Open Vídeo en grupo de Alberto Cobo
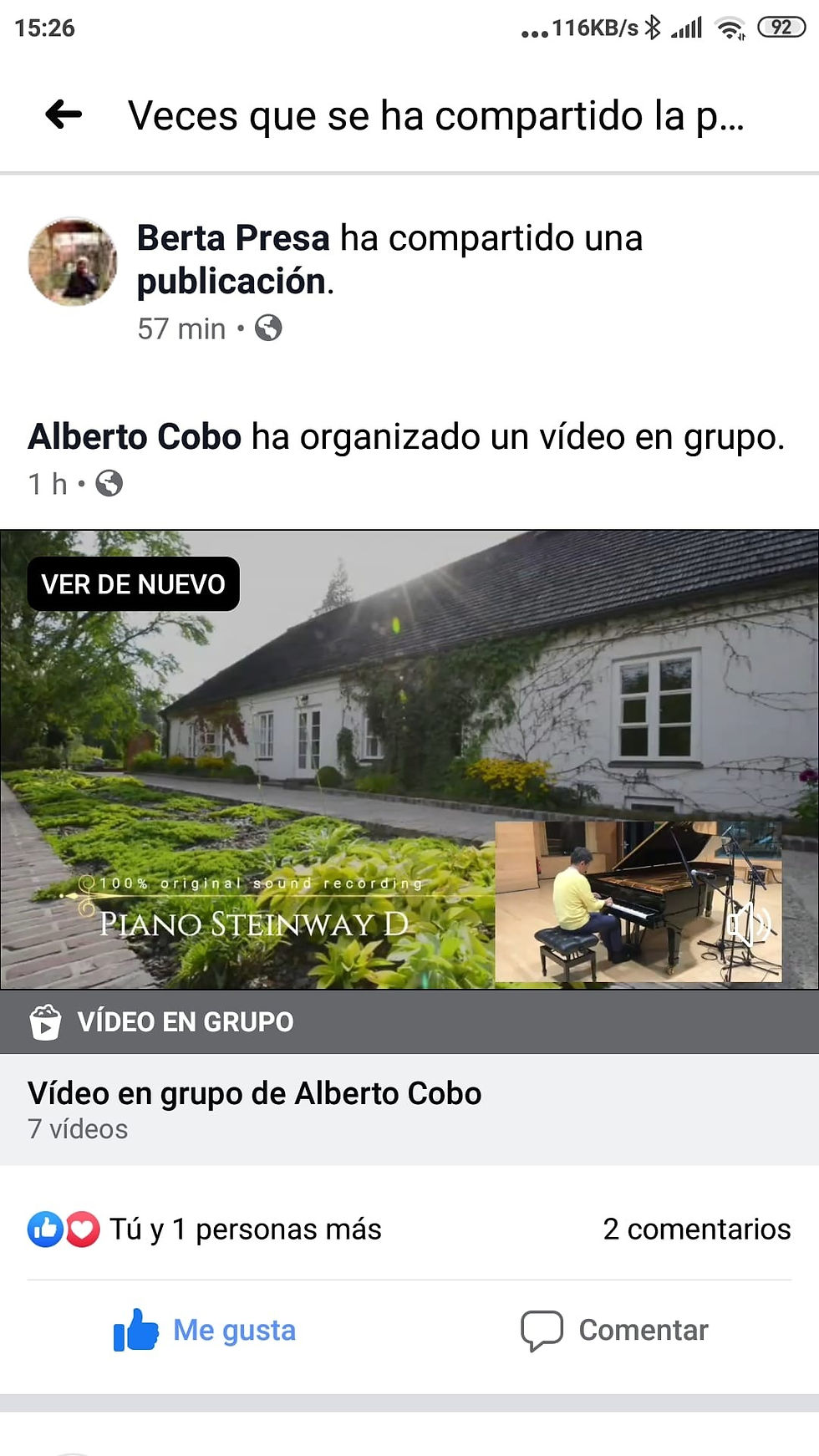This screenshot has width=819, height=1456. (254, 1094)
